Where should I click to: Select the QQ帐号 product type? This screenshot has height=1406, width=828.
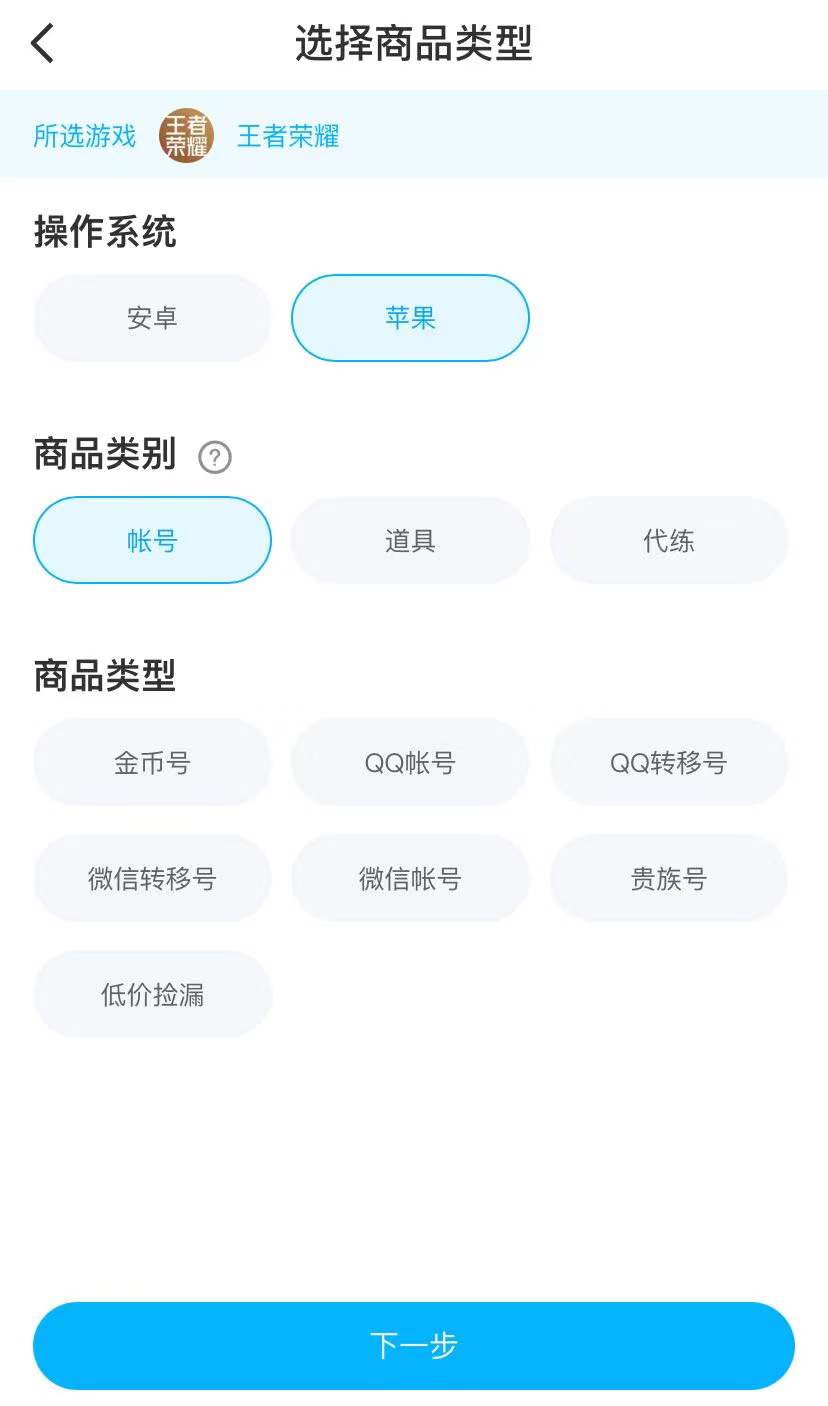(x=410, y=763)
